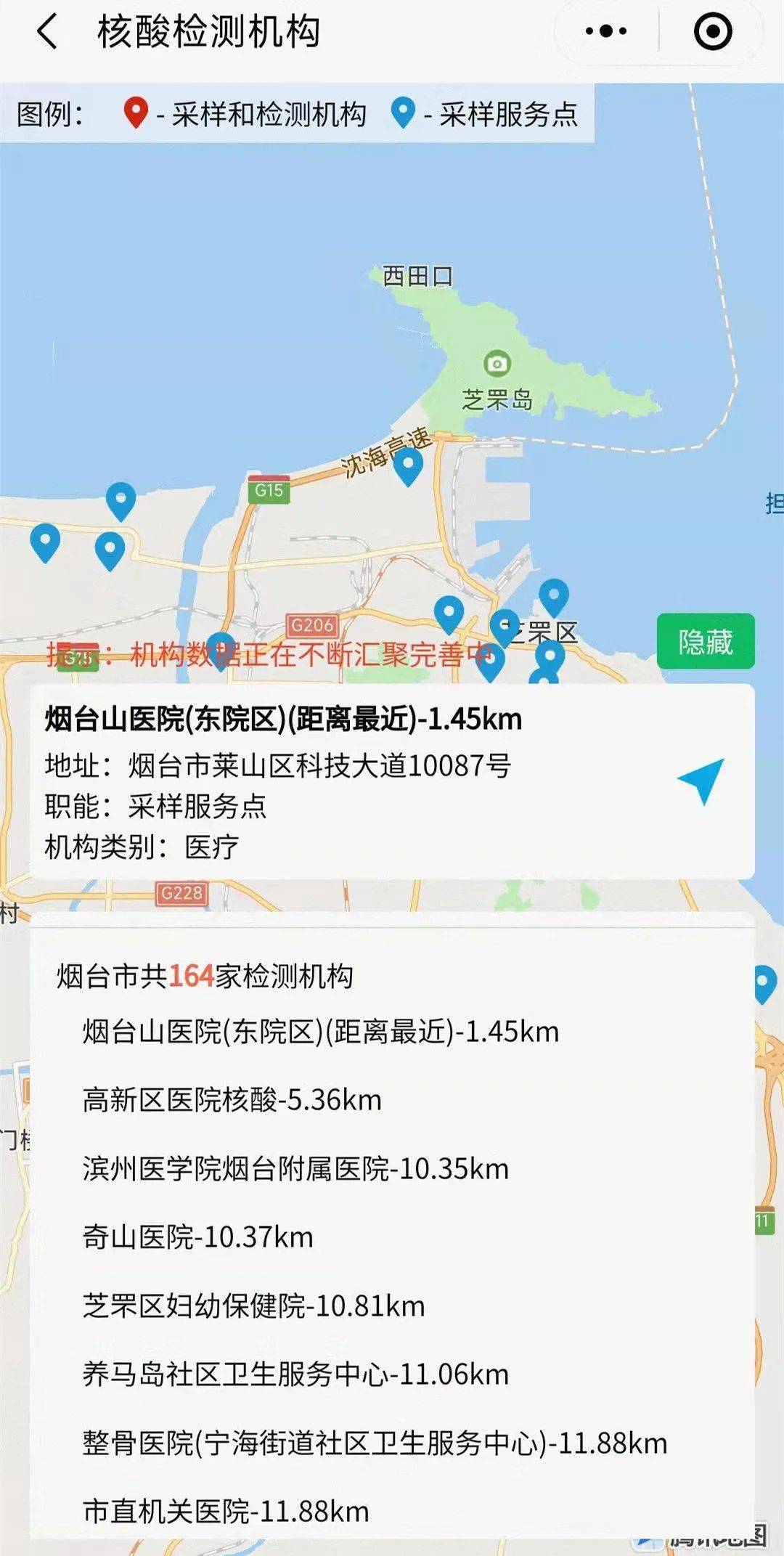Tap the green 隐藏 button
Screen dimensions: 784x1556
point(705,642)
